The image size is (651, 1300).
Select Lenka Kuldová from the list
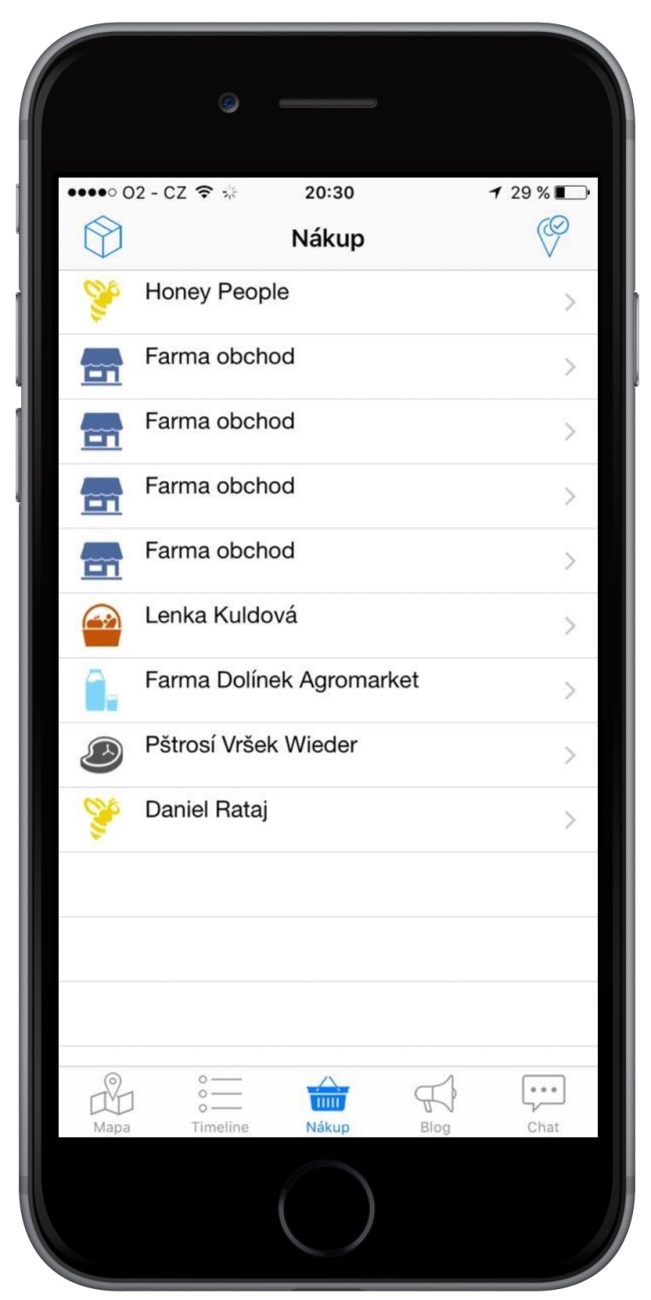328,625
